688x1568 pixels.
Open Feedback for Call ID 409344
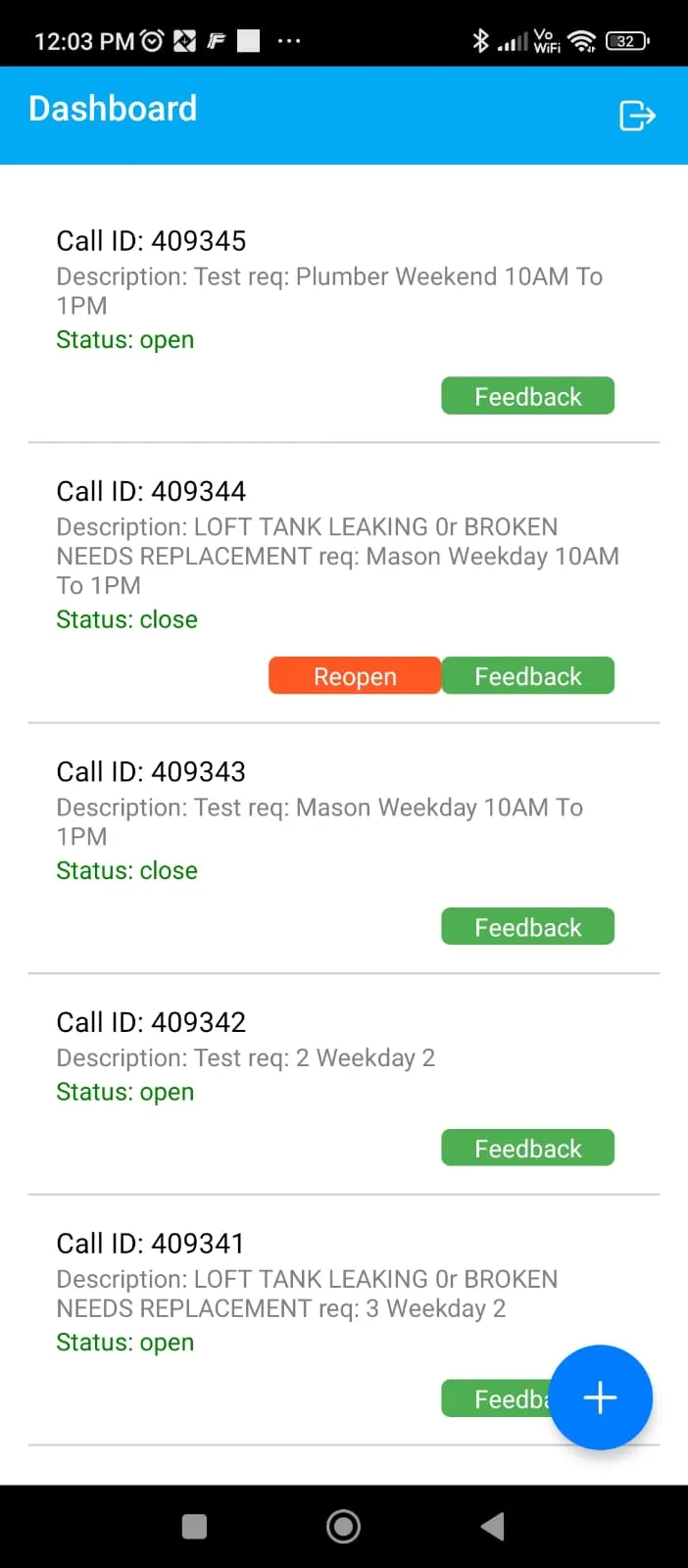point(527,676)
